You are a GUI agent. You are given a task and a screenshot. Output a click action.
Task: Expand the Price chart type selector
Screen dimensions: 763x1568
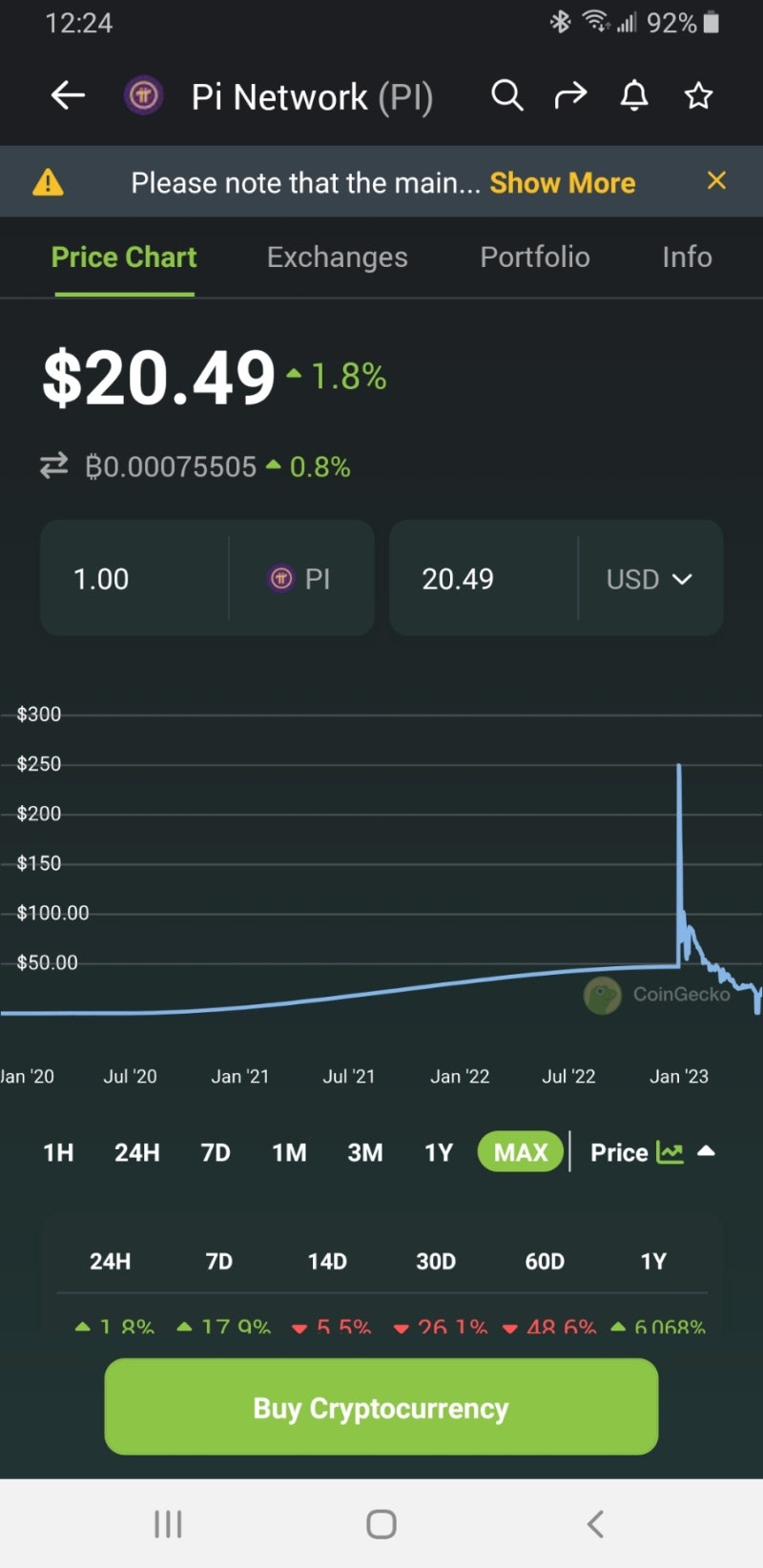click(652, 1152)
